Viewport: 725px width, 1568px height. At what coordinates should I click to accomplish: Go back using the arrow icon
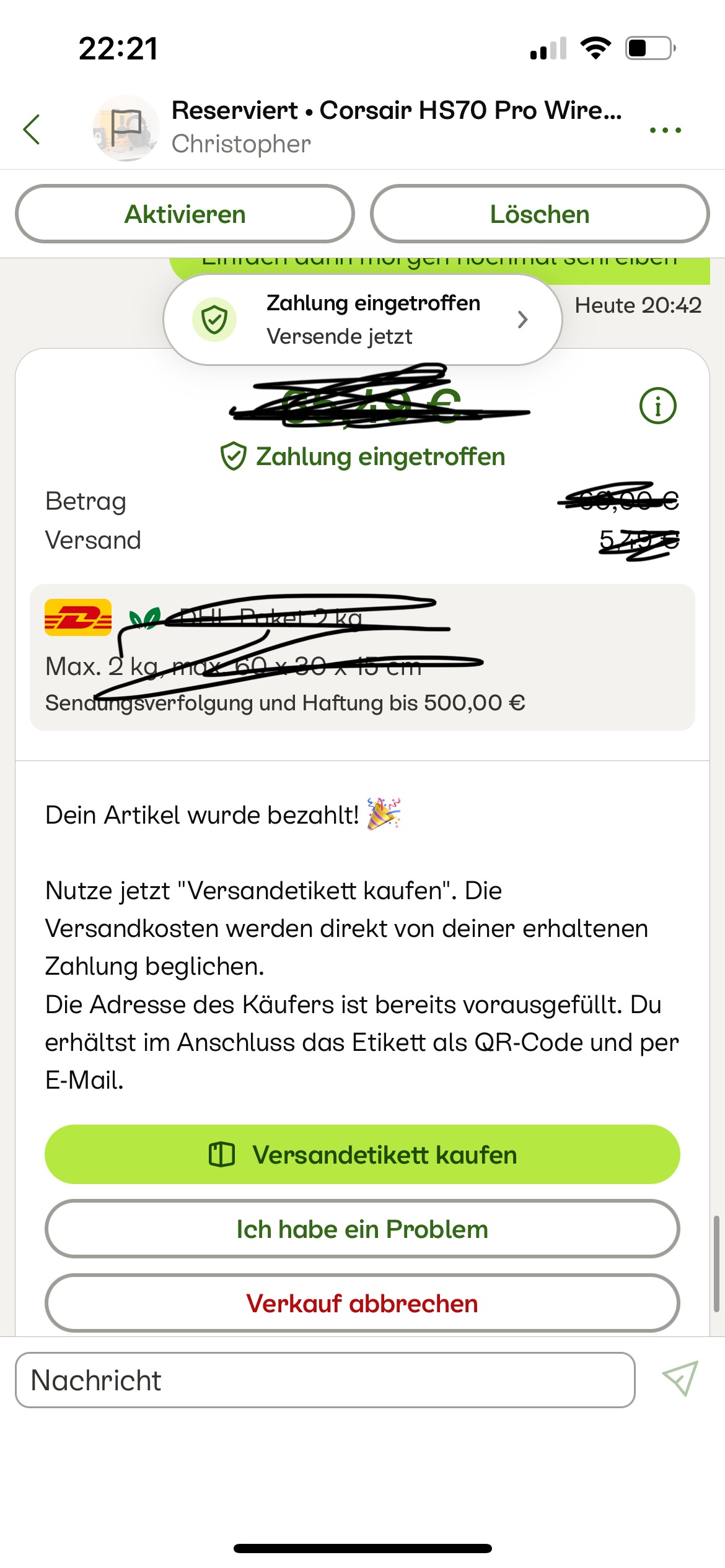click(x=32, y=129)
